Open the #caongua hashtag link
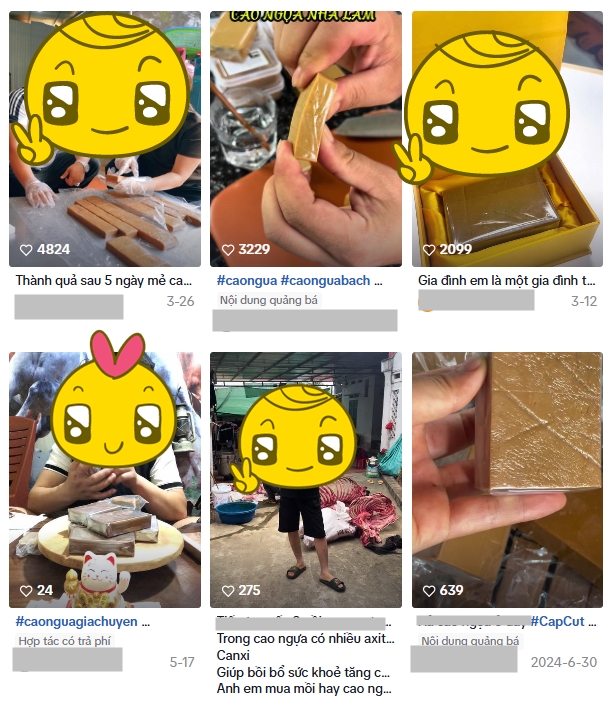Image resolution: width=613 pixels, height=701 pixels. 246,281
